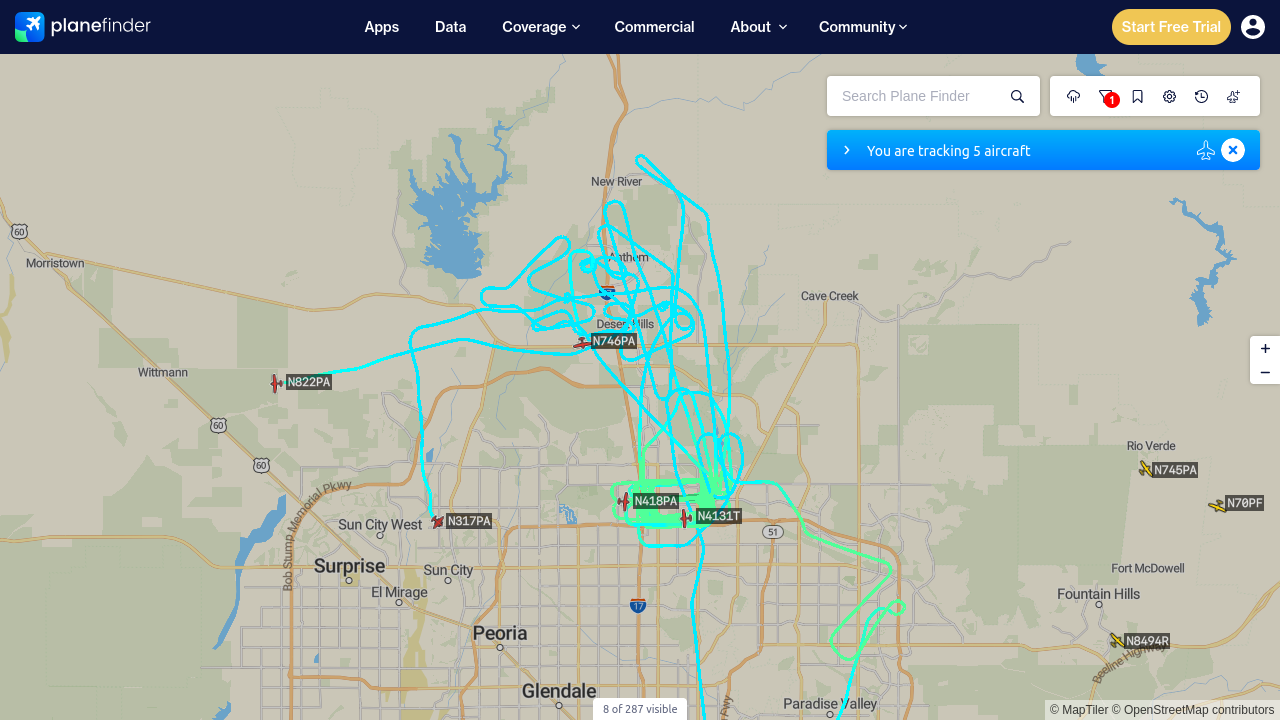
Task: Close the tracking banner
Action: 1233,150
